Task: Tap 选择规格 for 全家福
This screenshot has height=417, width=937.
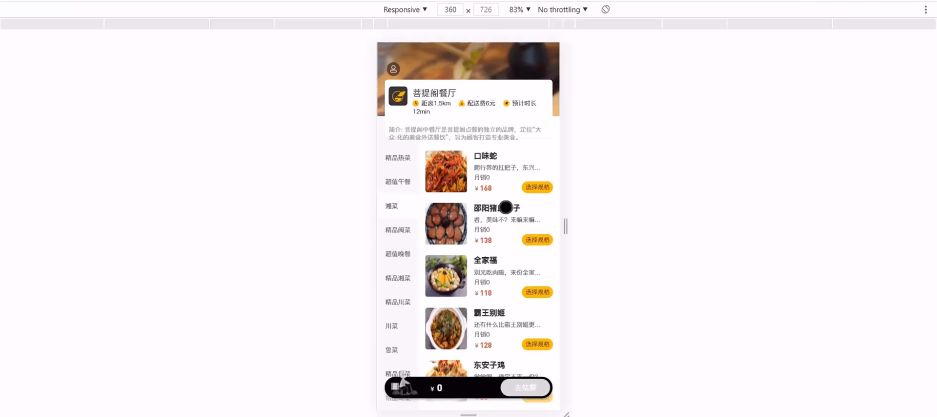Action: (537, 292)
